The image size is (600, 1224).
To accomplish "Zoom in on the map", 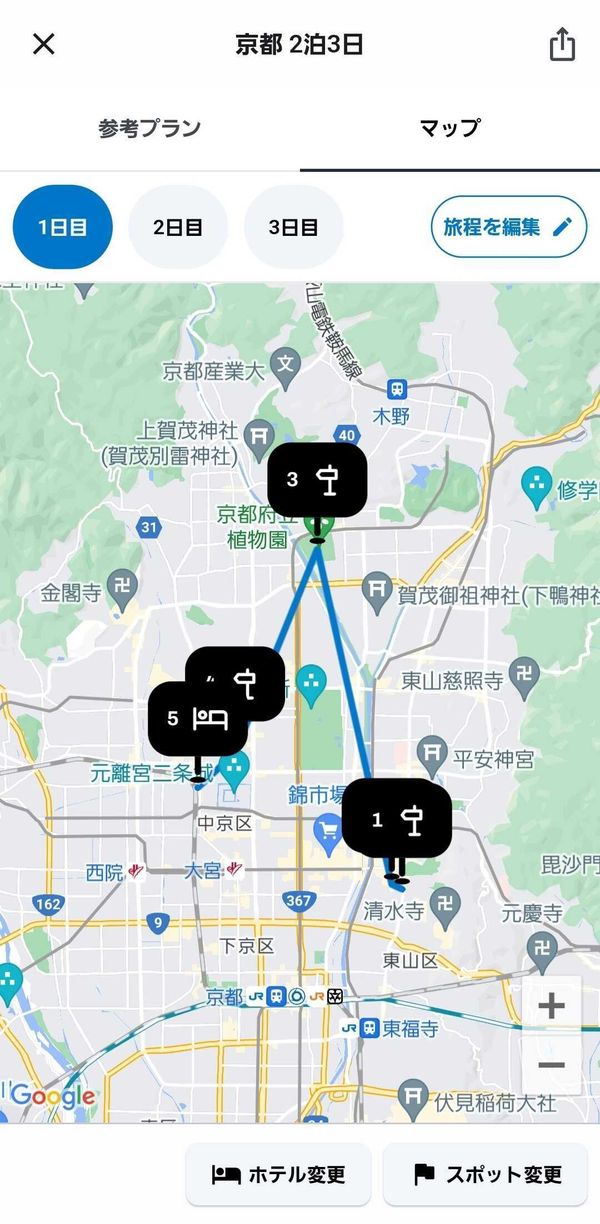I will tap(551, 1006).
